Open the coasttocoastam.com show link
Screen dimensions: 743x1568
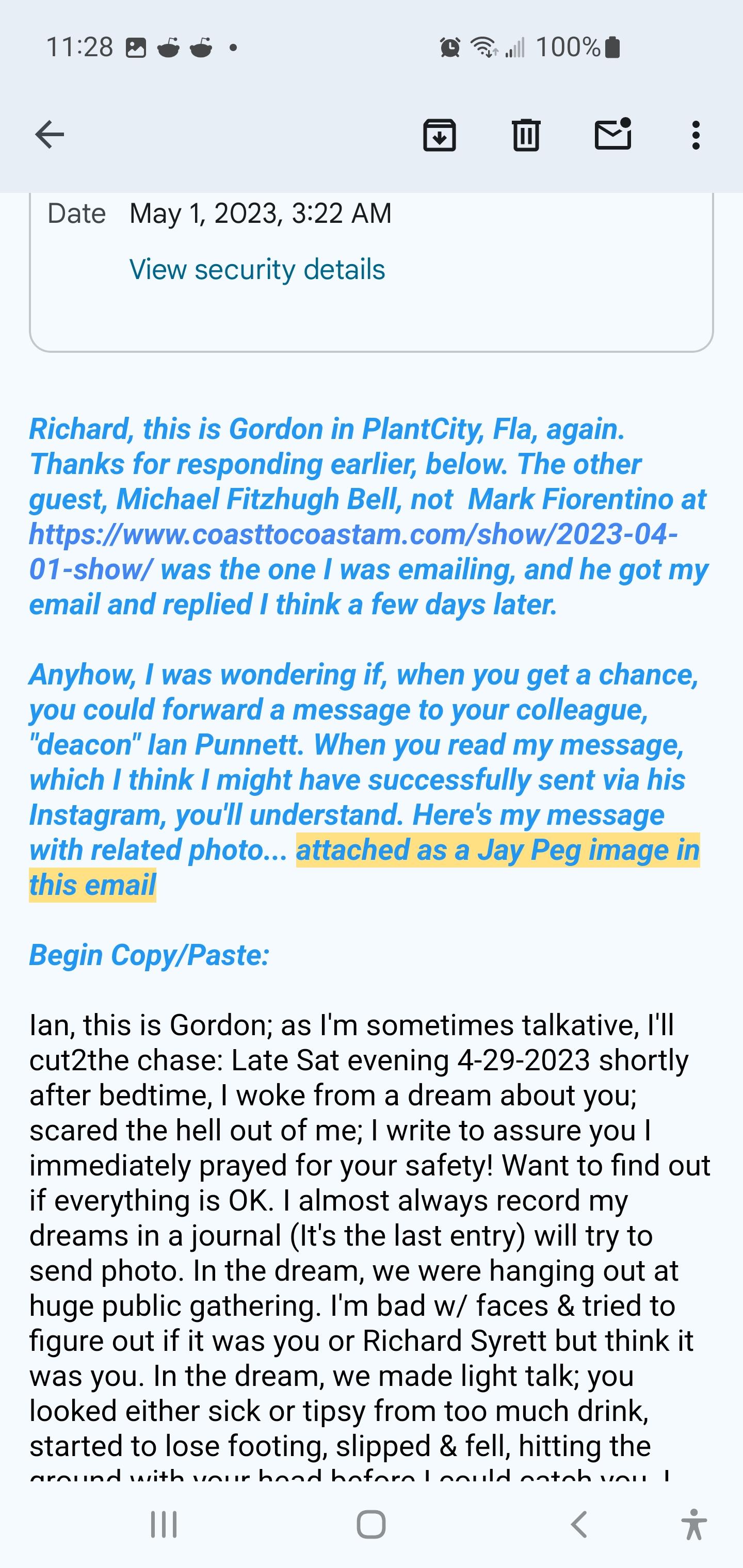point(353,534)
